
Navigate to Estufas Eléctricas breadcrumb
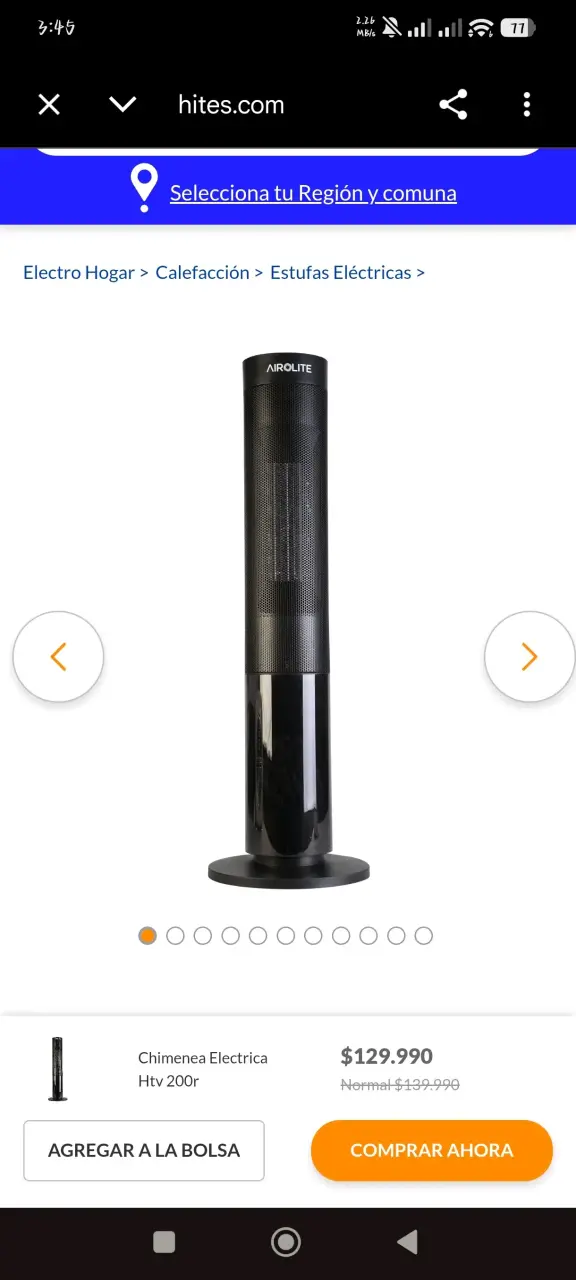pos(340,272)
